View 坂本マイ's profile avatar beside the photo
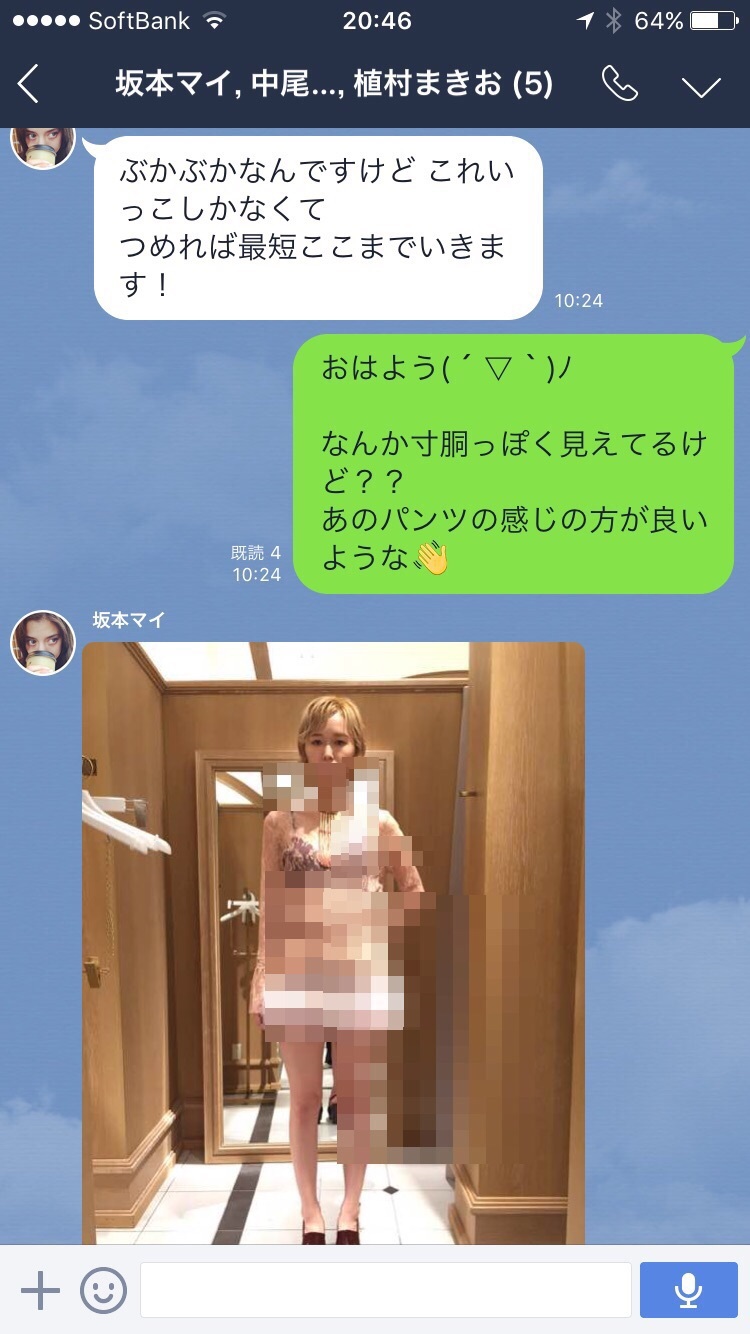The image size is (750, 1334). click(43, 643)
